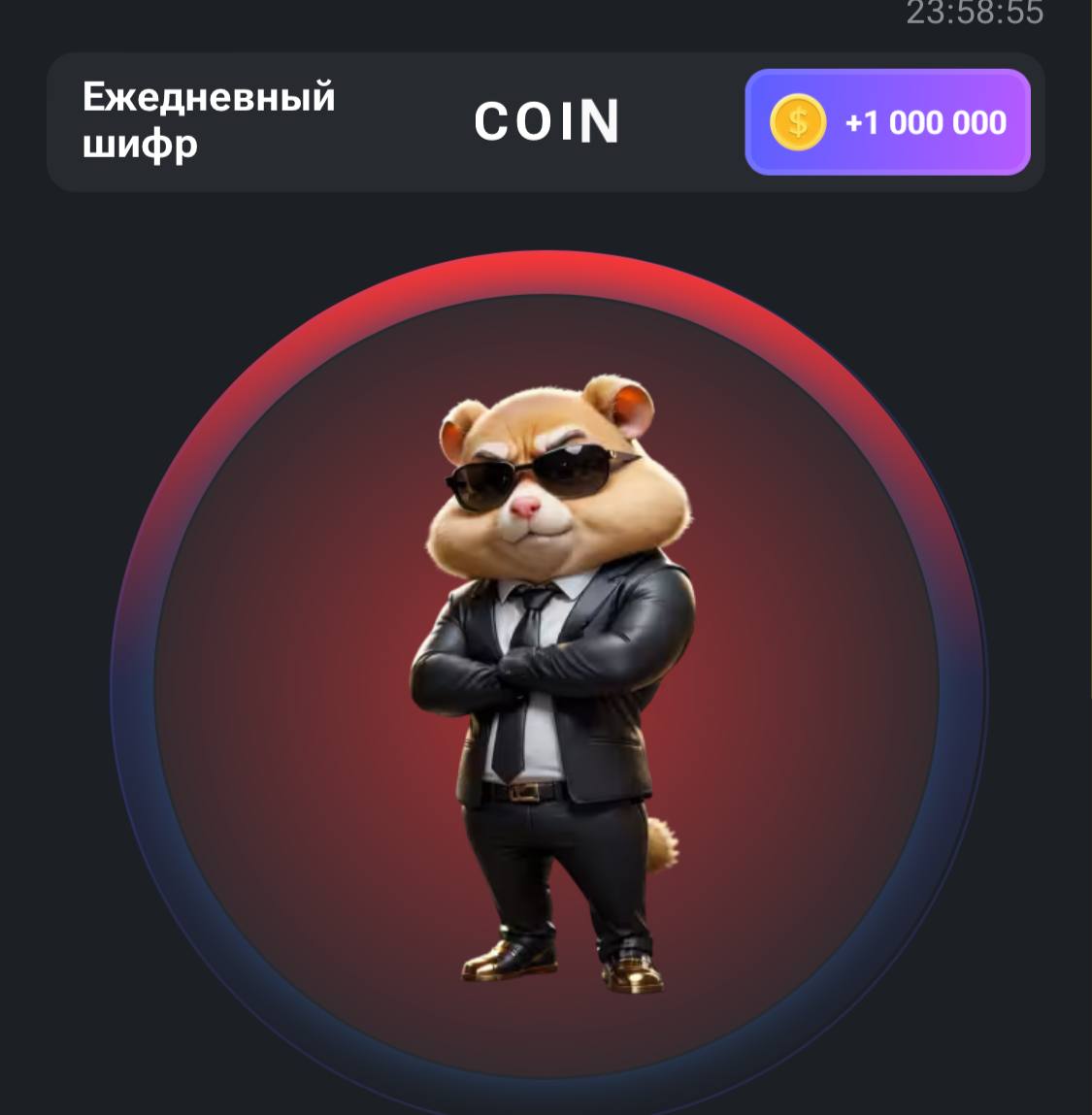Claim the +1 000 000 coin reward
The height and width of the screenshot is (1115, 1092).
[x=887, y=123]
